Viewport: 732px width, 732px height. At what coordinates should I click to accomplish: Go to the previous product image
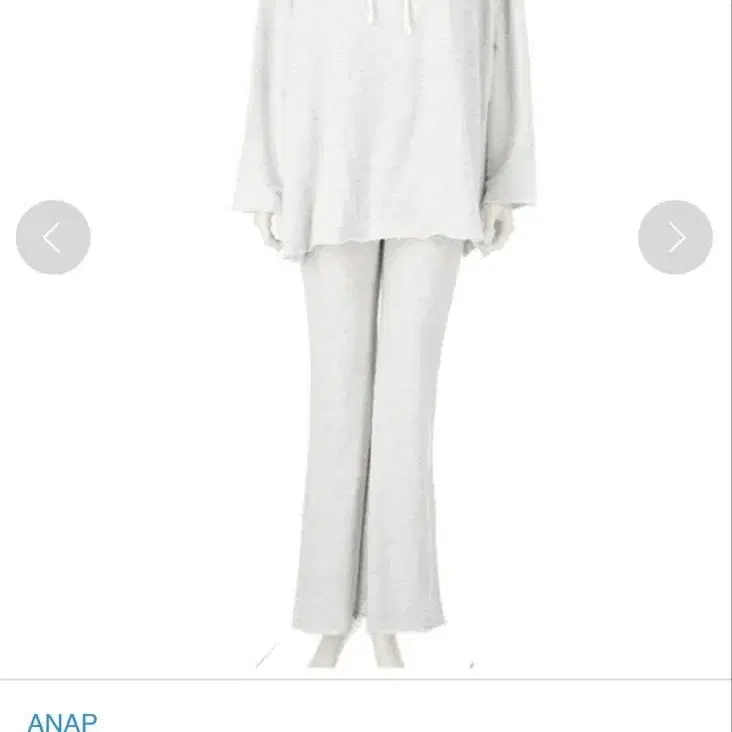tap(53, 238)
